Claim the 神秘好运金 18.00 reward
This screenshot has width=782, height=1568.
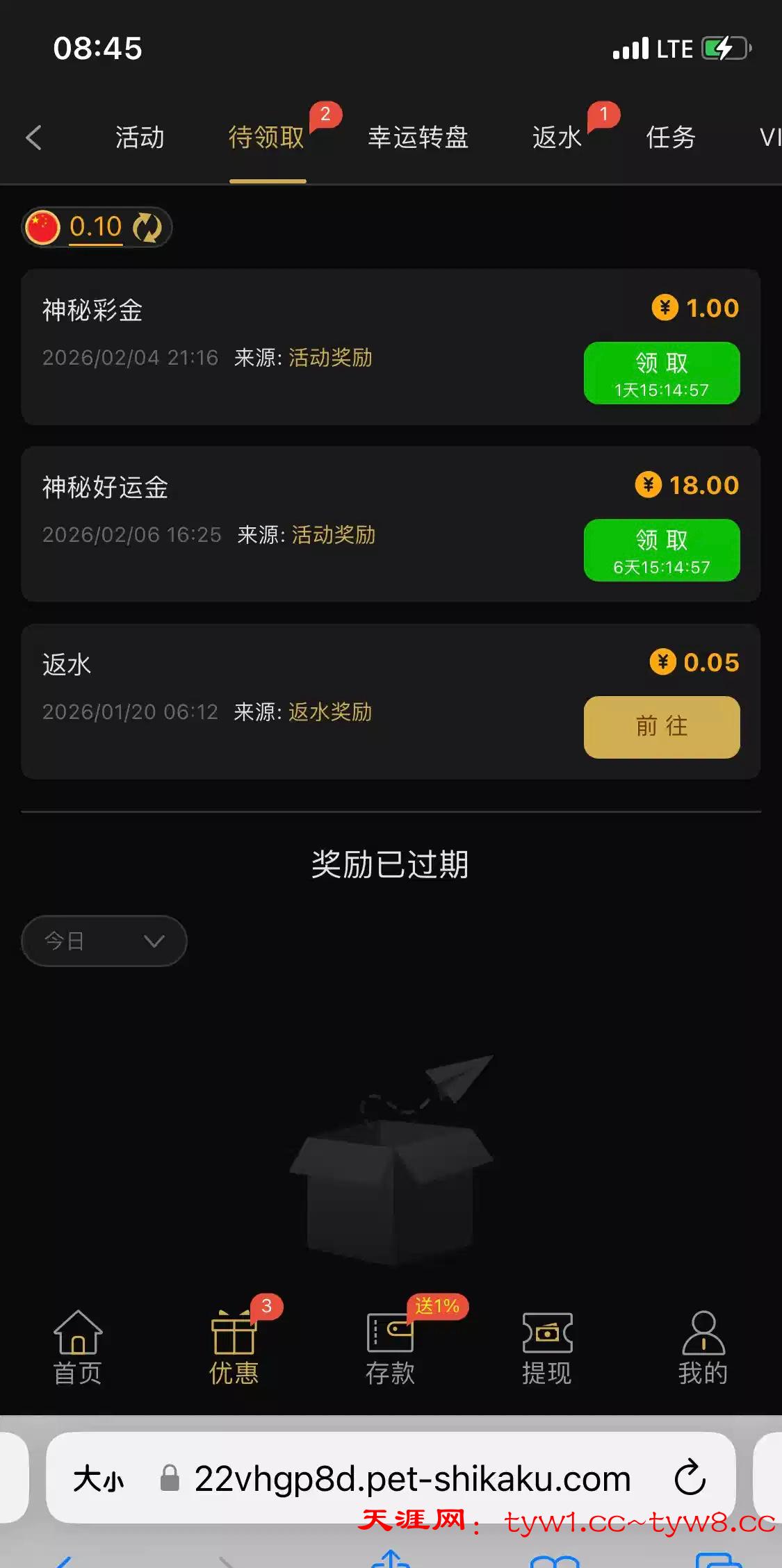[x=661, y=550]
